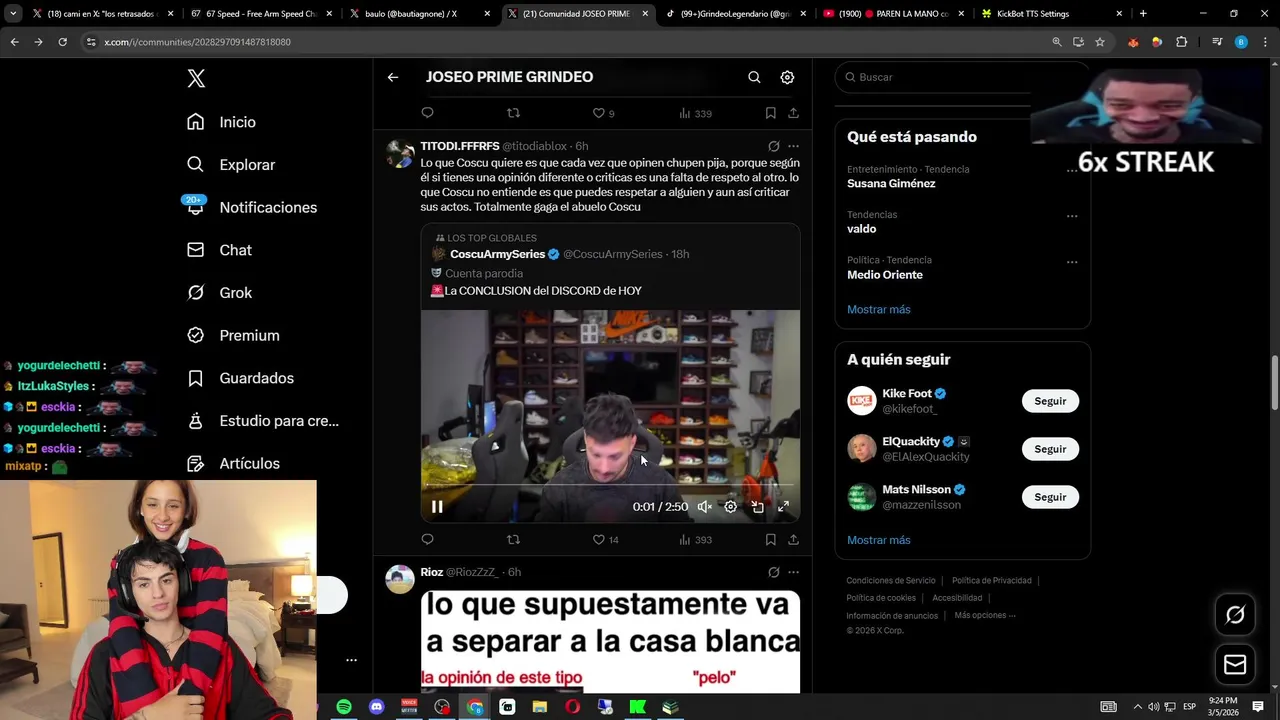This screenshot has height=720, width=1280.
Task: Open community settings gear
Action: click(787, 77)
